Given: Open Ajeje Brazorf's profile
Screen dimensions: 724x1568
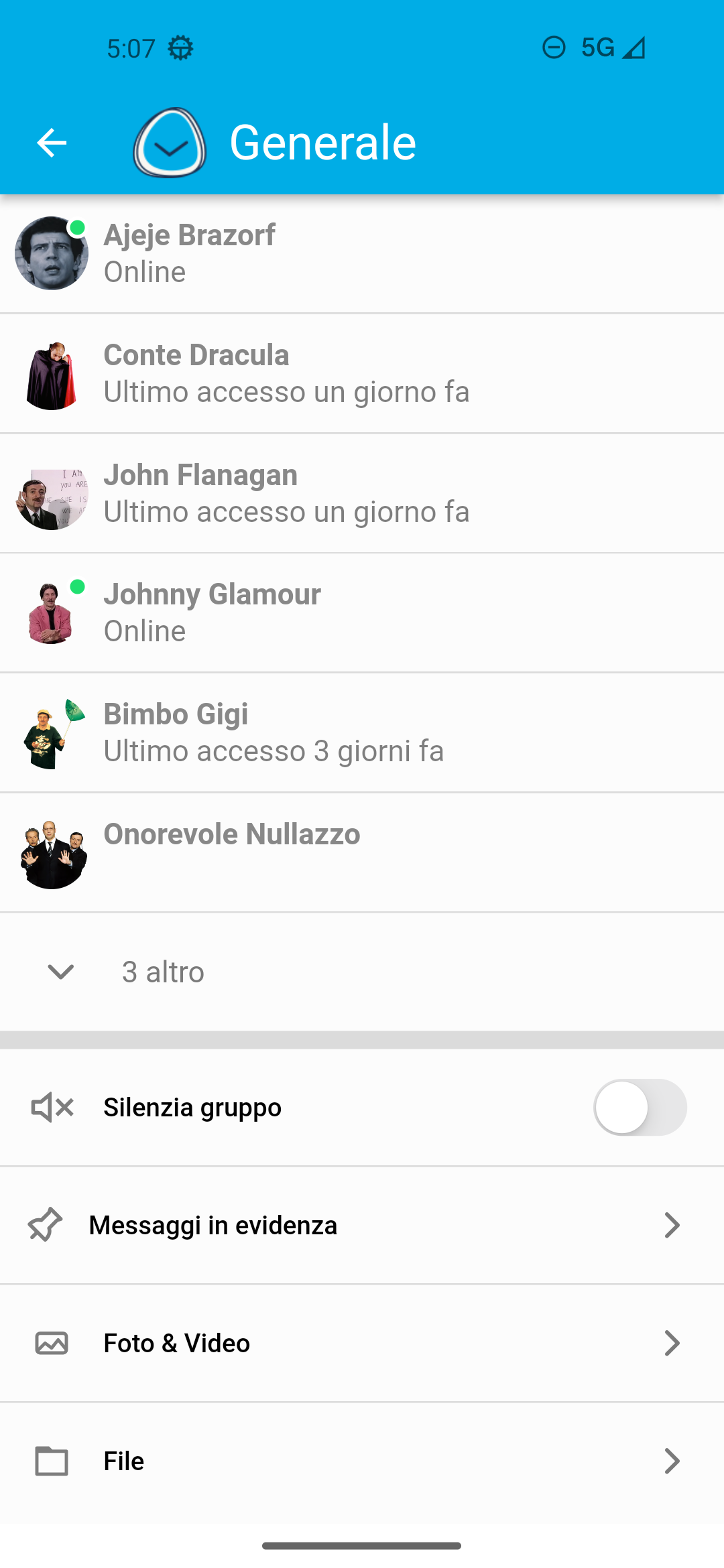Looking at the screenshot, I should click(x=362, y=253).
